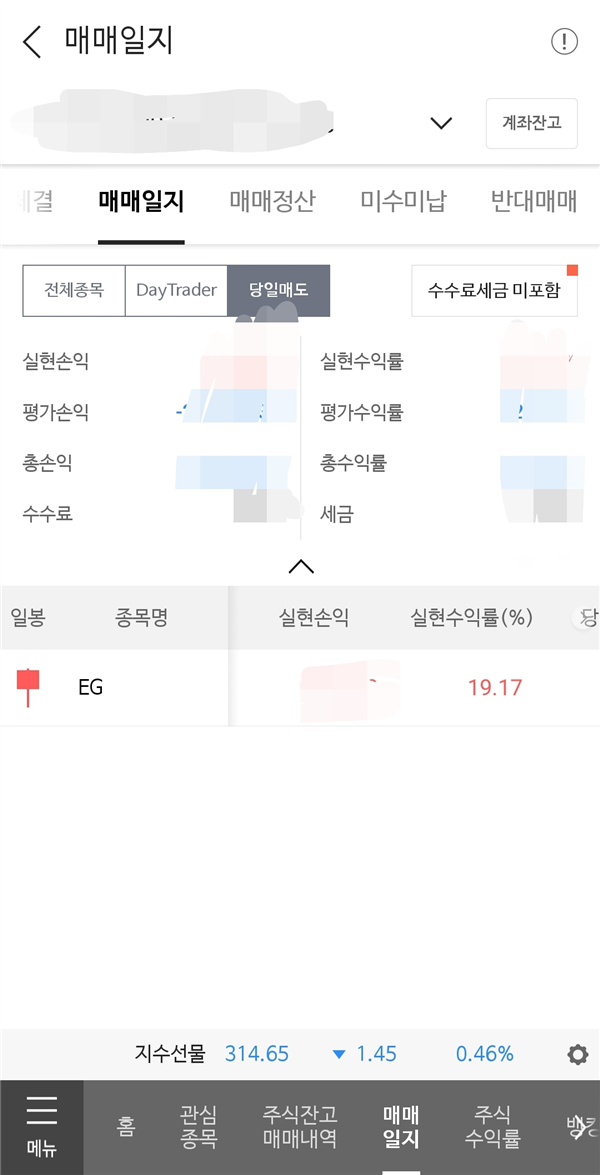Go to 홈 in bottom bar
This screenshot has width=600, height=1175.
click(x=126, y=1127)
